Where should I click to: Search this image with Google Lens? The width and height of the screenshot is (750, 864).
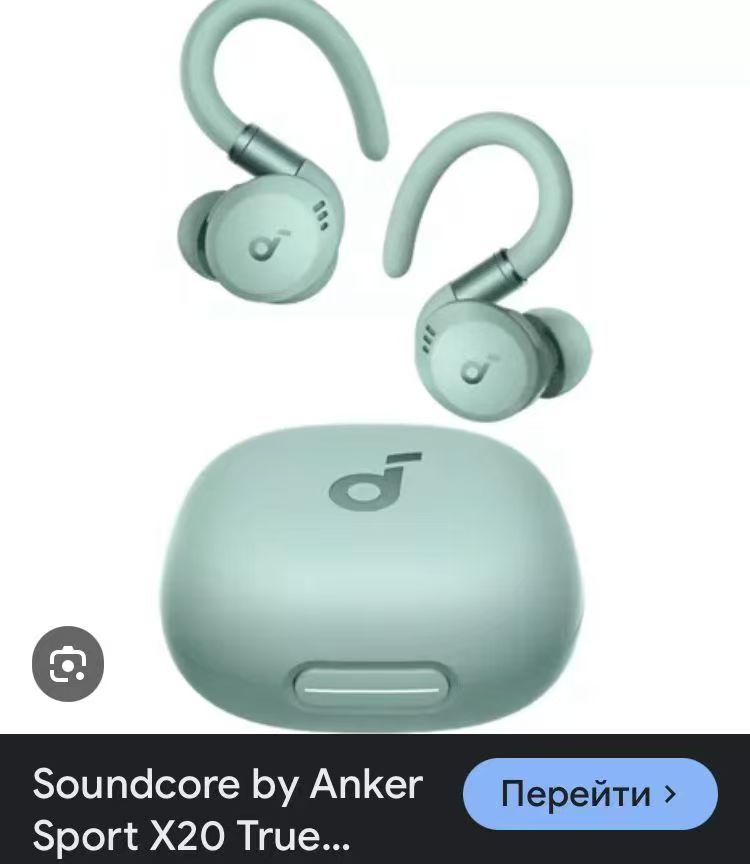coord(68,665)
